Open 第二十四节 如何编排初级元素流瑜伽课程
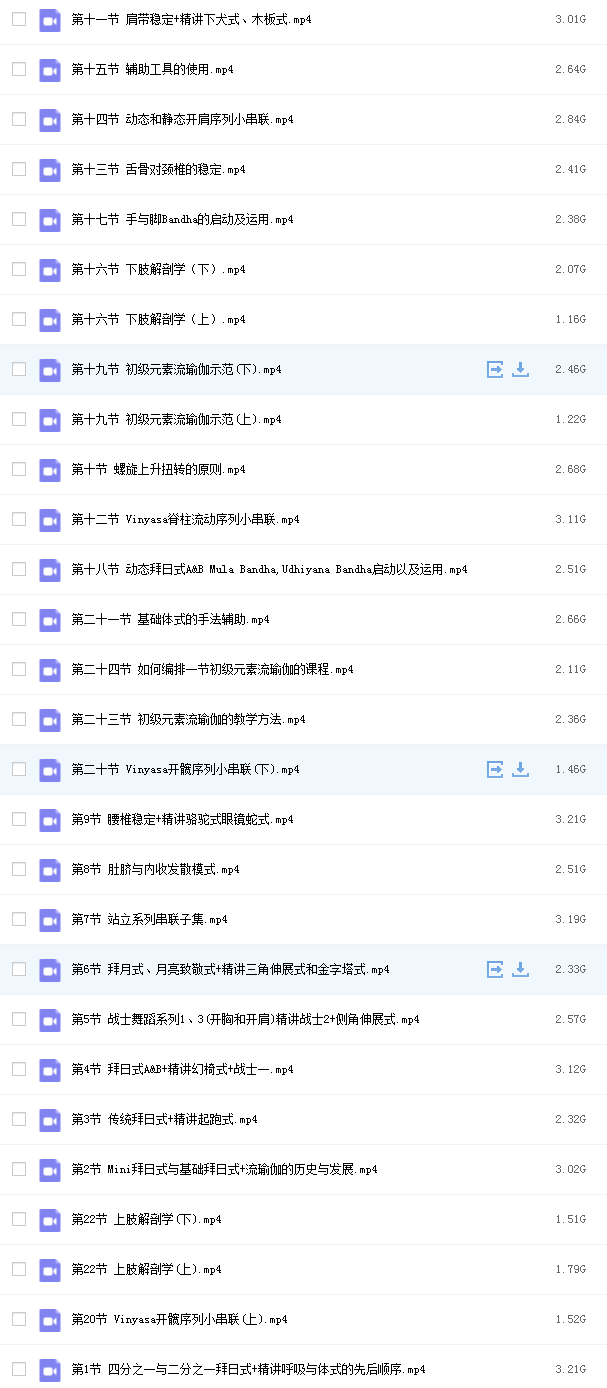607x1388 pixels. click(212, 670)
